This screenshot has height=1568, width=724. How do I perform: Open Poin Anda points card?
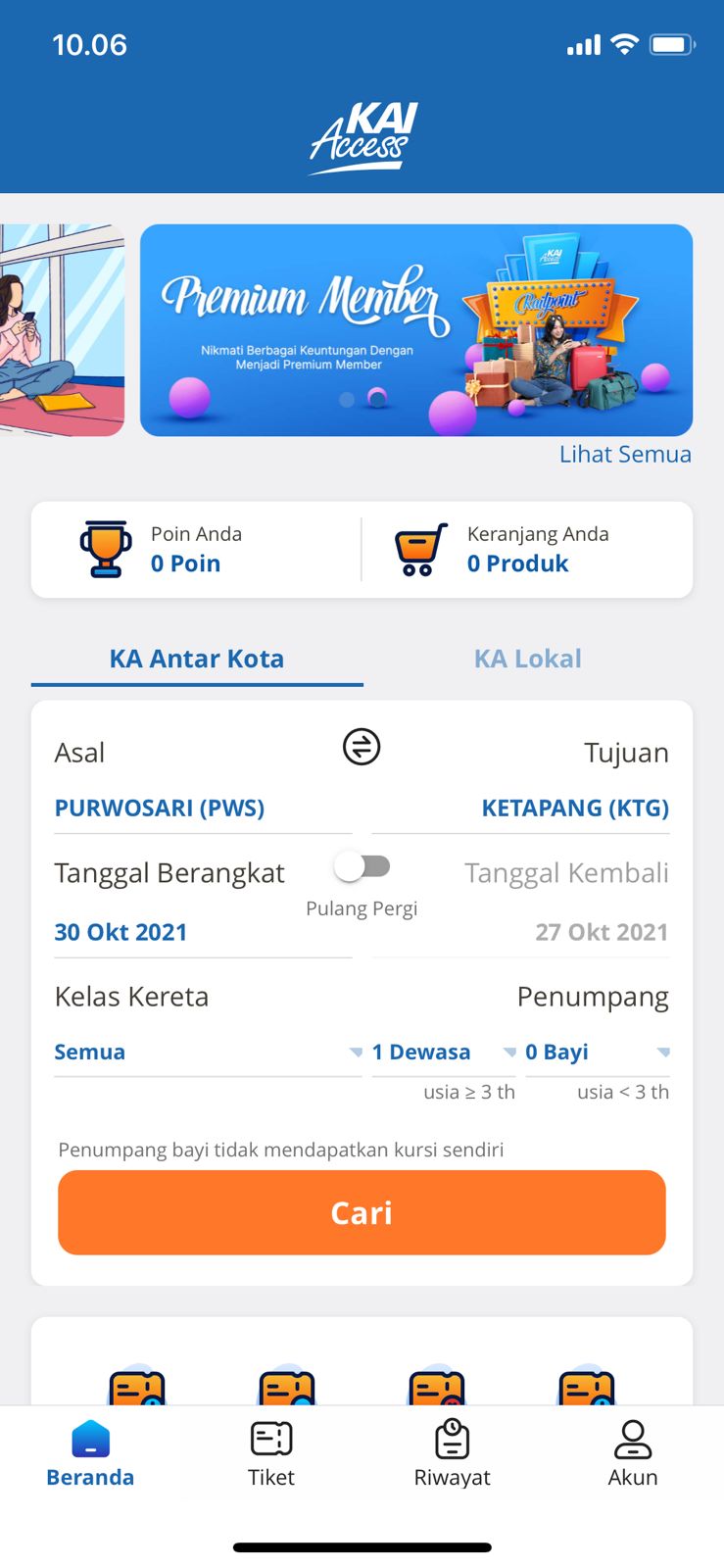pos(196,550)
